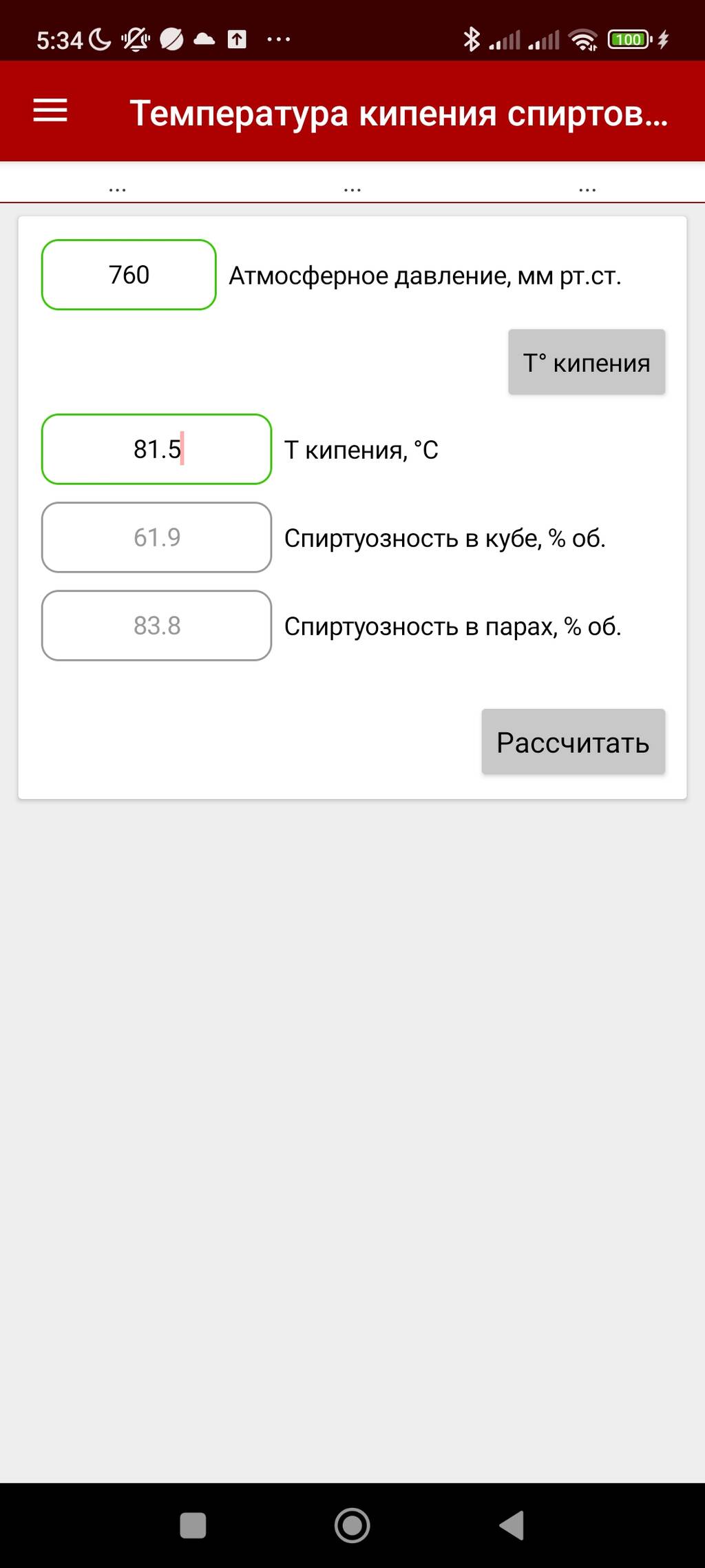Viewport: 705px width, 1568px height.
Task: Tap the cloud weather status icon
Action: (x=204, y=39)
